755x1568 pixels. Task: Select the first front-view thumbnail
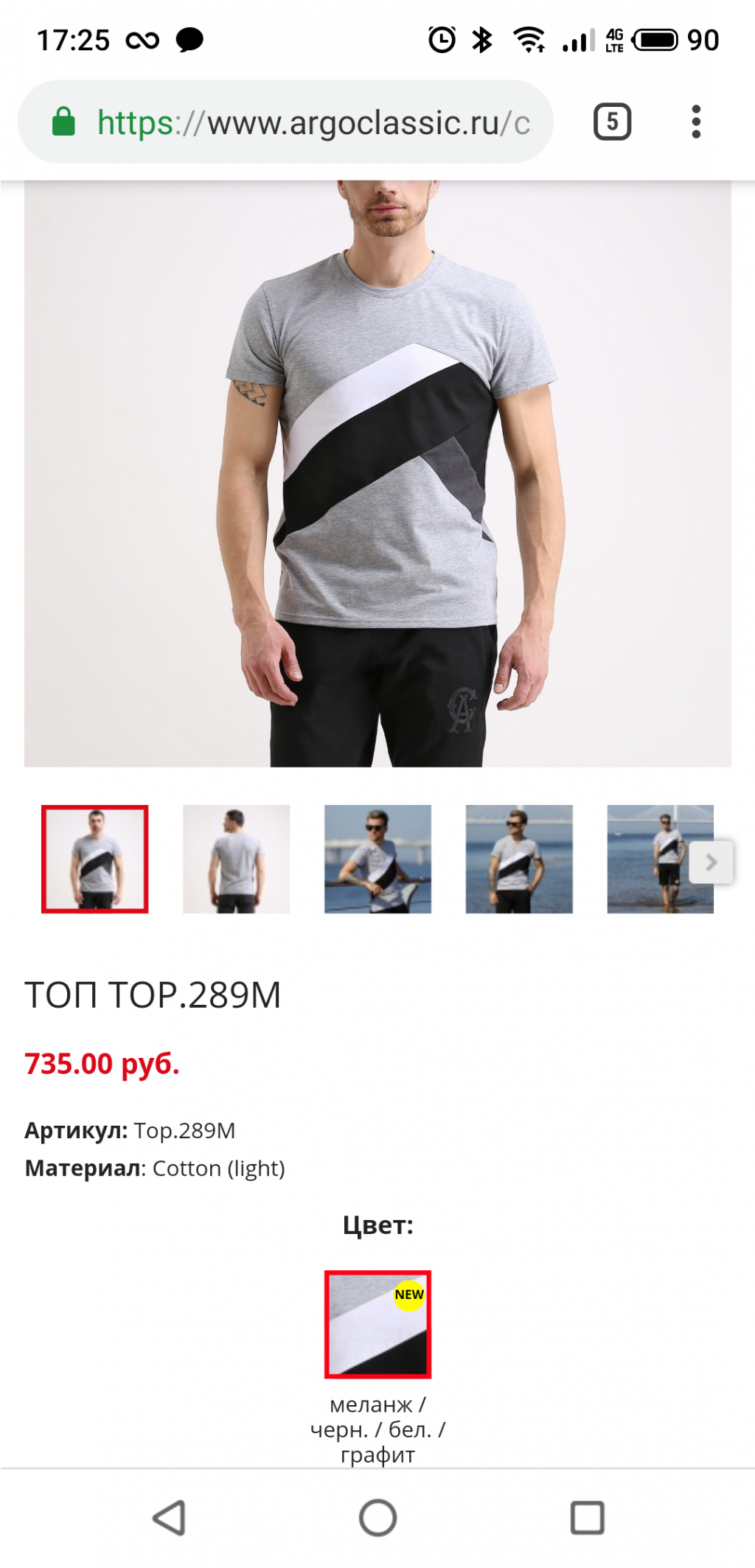pyautogui.click(x=95, y=859)
